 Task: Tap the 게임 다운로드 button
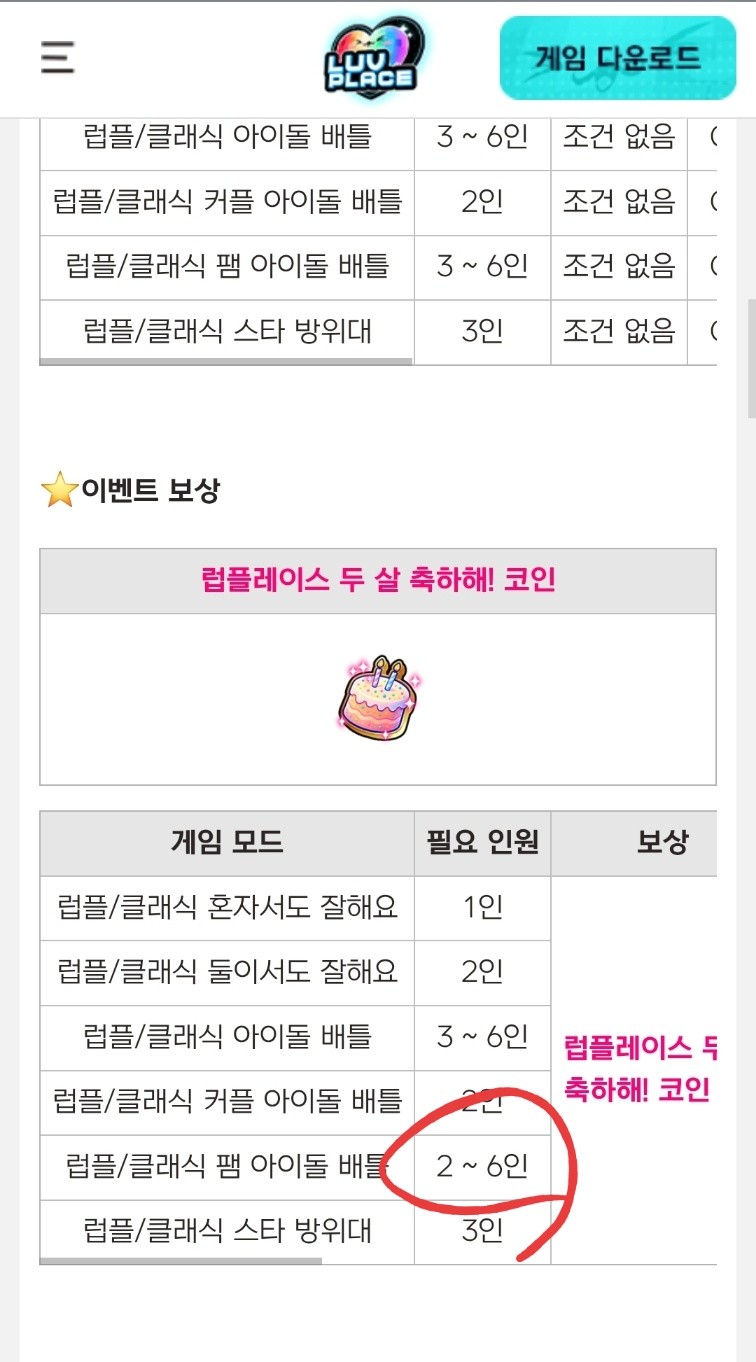(617, 58)
